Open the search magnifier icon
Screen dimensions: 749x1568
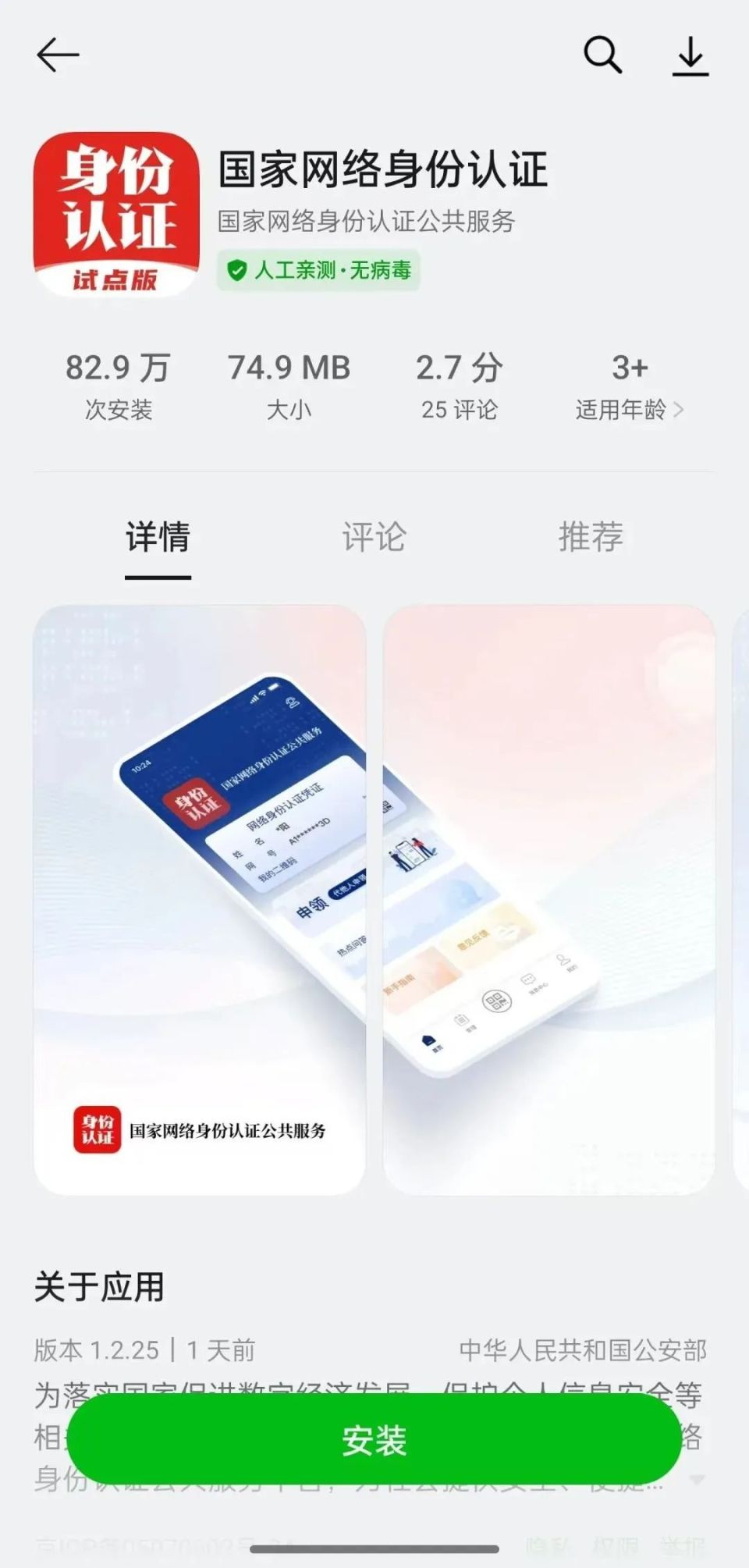click(603, 55)
